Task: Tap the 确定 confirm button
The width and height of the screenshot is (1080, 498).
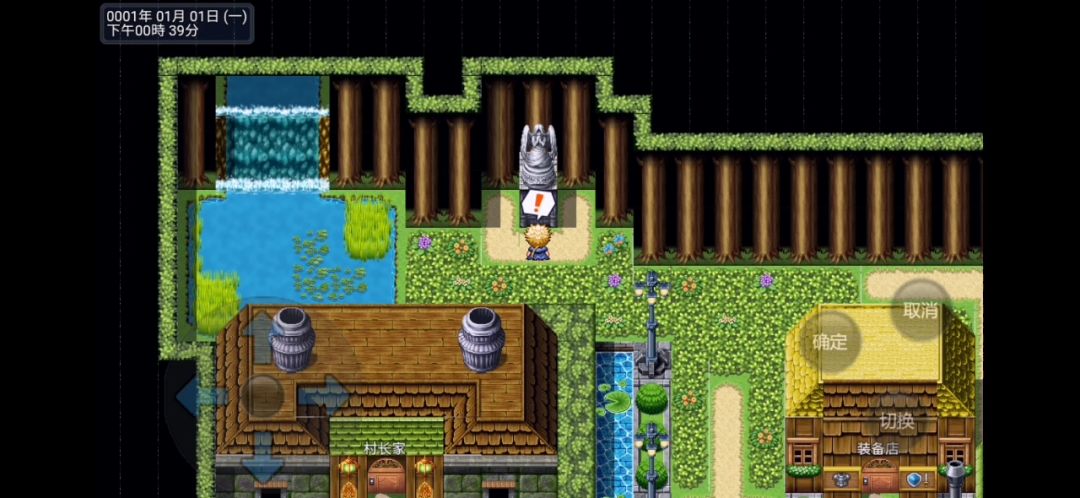Action: point(830,341)
